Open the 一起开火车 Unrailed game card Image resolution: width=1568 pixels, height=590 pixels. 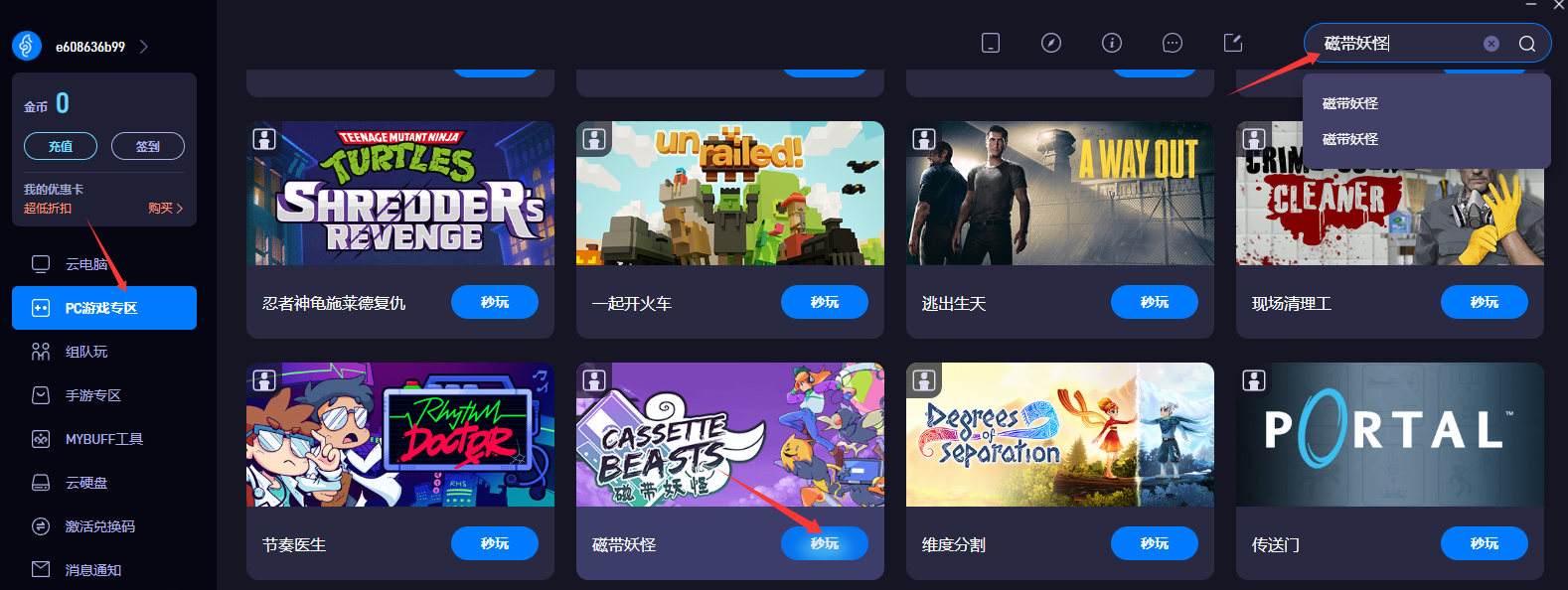coord(729,194)
